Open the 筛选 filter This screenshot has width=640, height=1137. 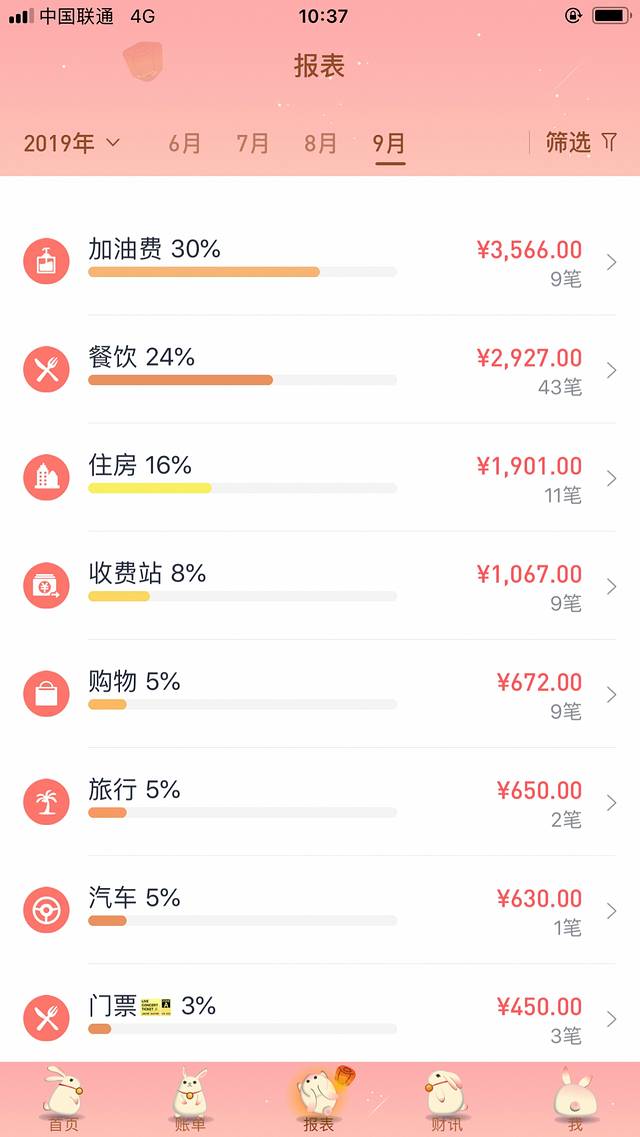(x=581, y=143)
